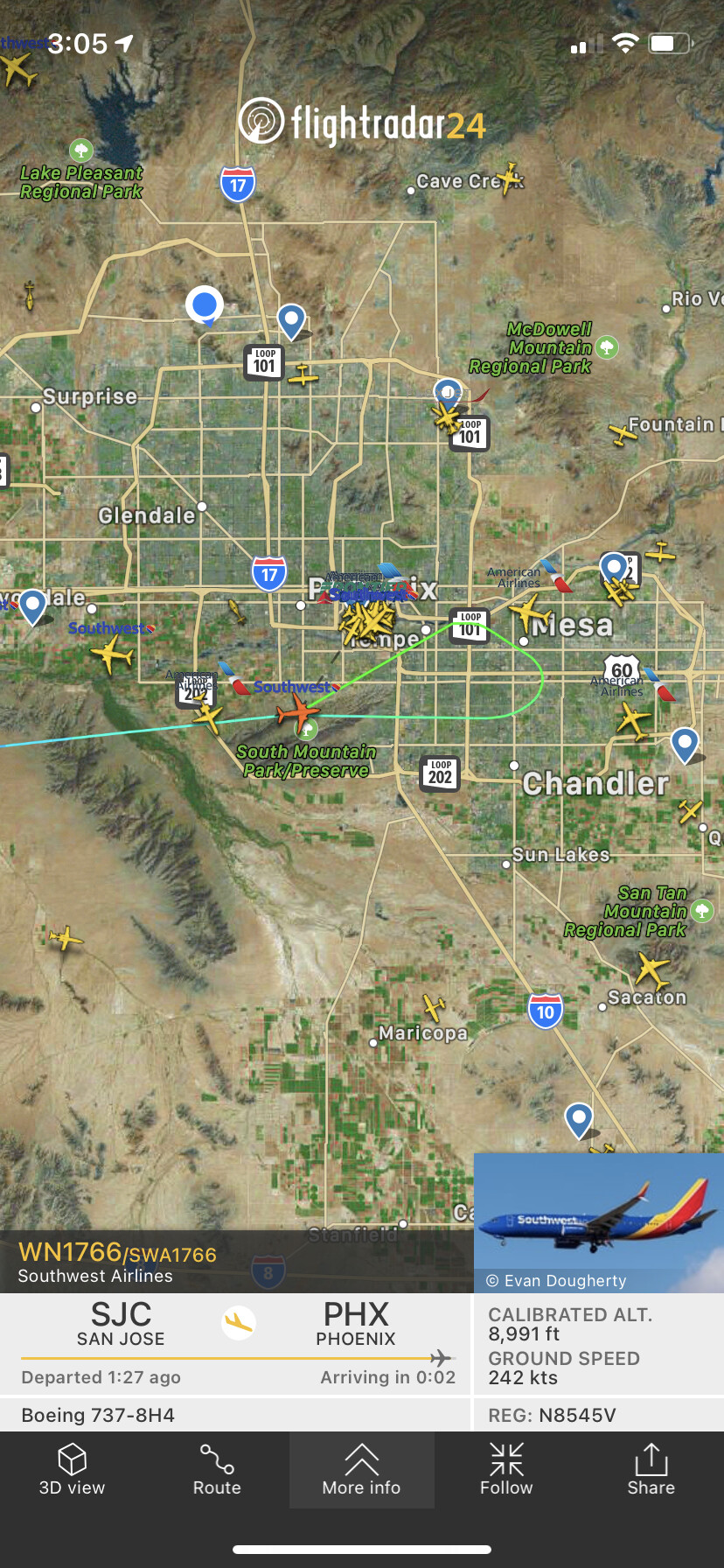
Task: Open the 3D view
Action: click(72, 1470)
